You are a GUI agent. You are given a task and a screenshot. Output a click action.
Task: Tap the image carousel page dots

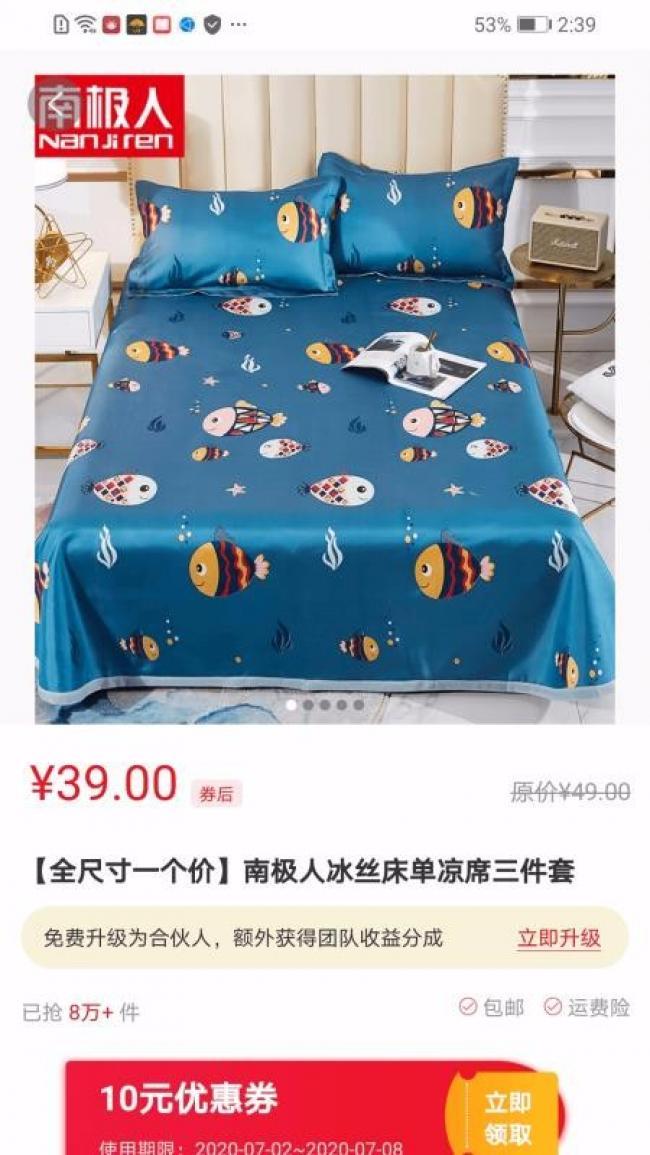pos(325,705)
